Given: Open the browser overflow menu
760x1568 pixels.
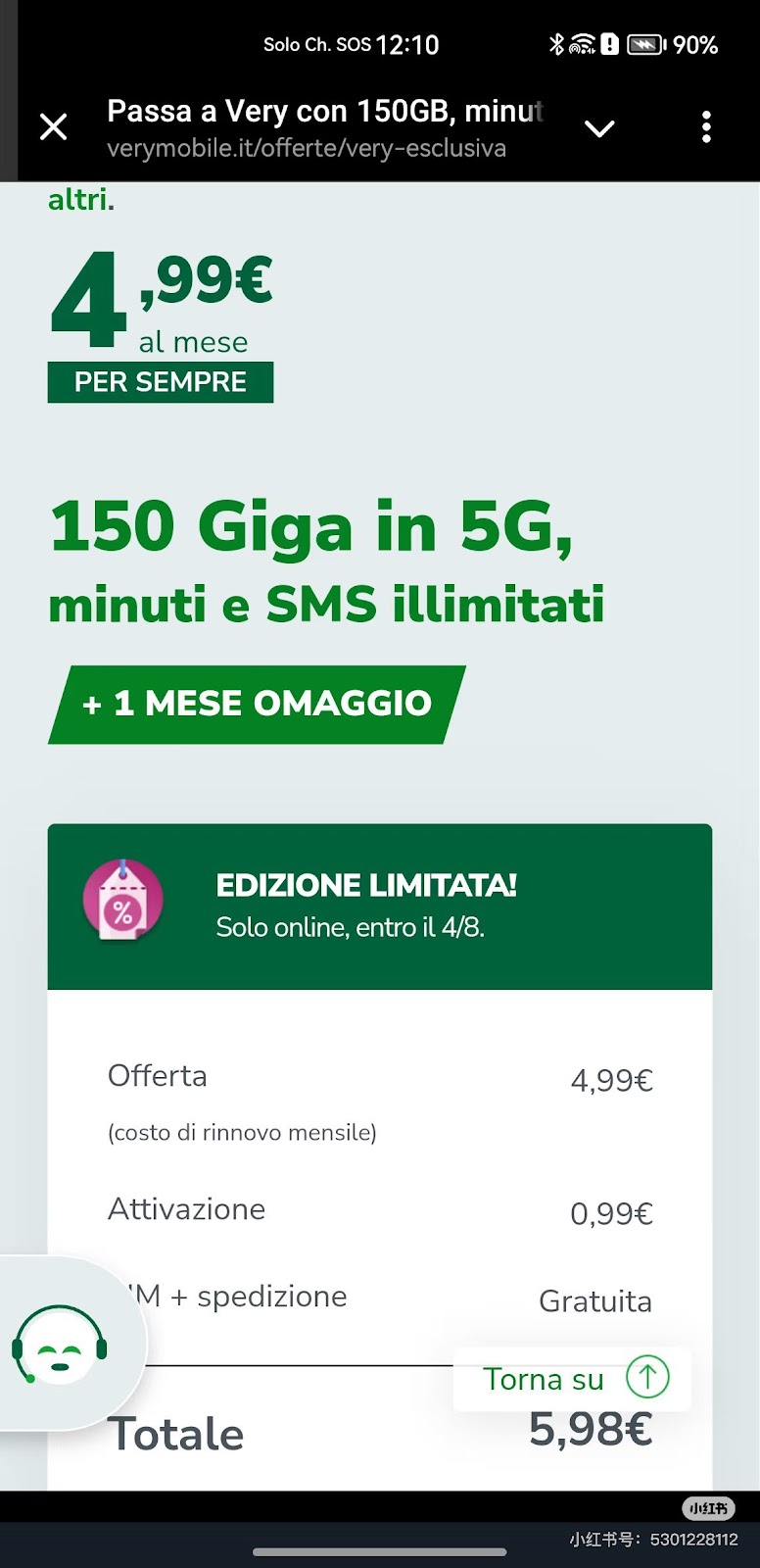Looking at the screenshot, I should [x=706, y=127].
